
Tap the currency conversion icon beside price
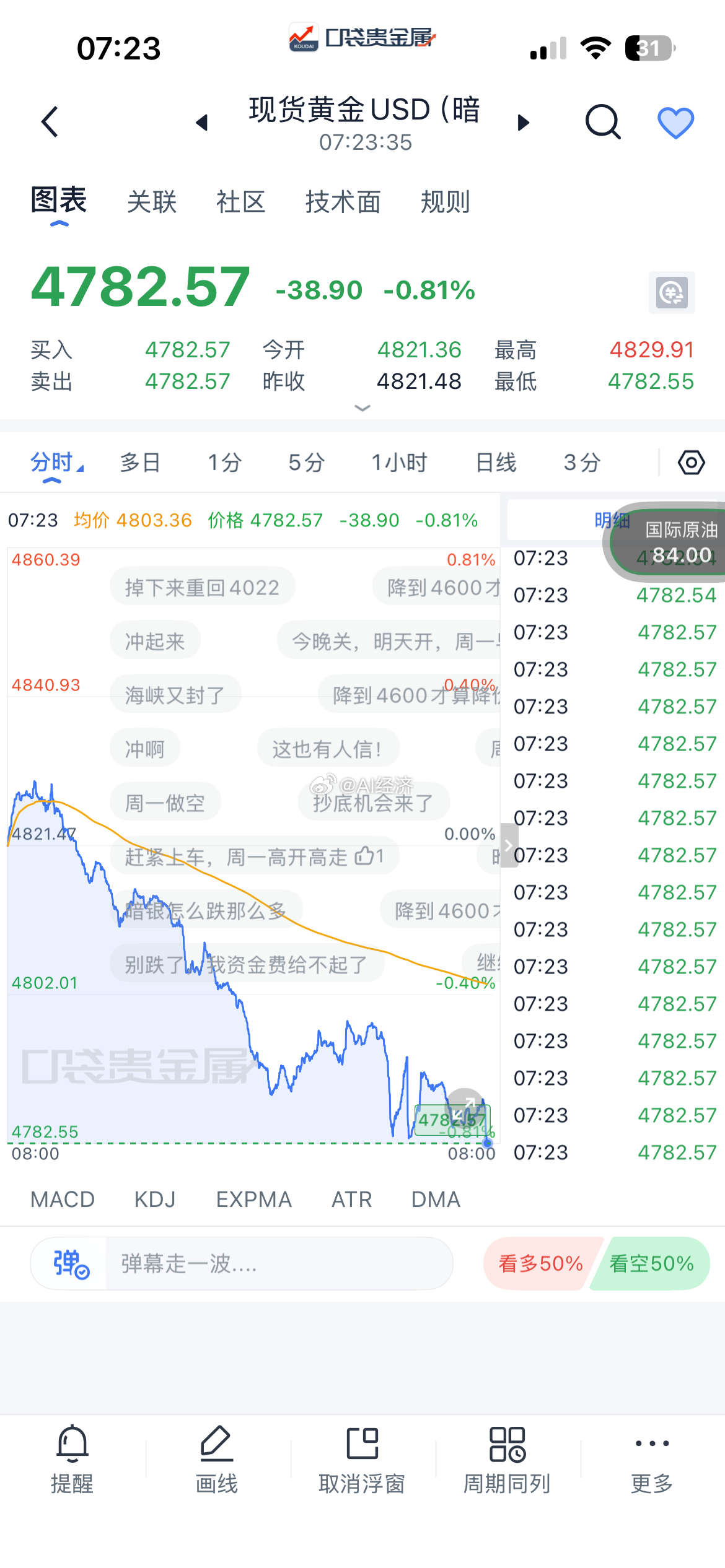[x=671, y=292]
